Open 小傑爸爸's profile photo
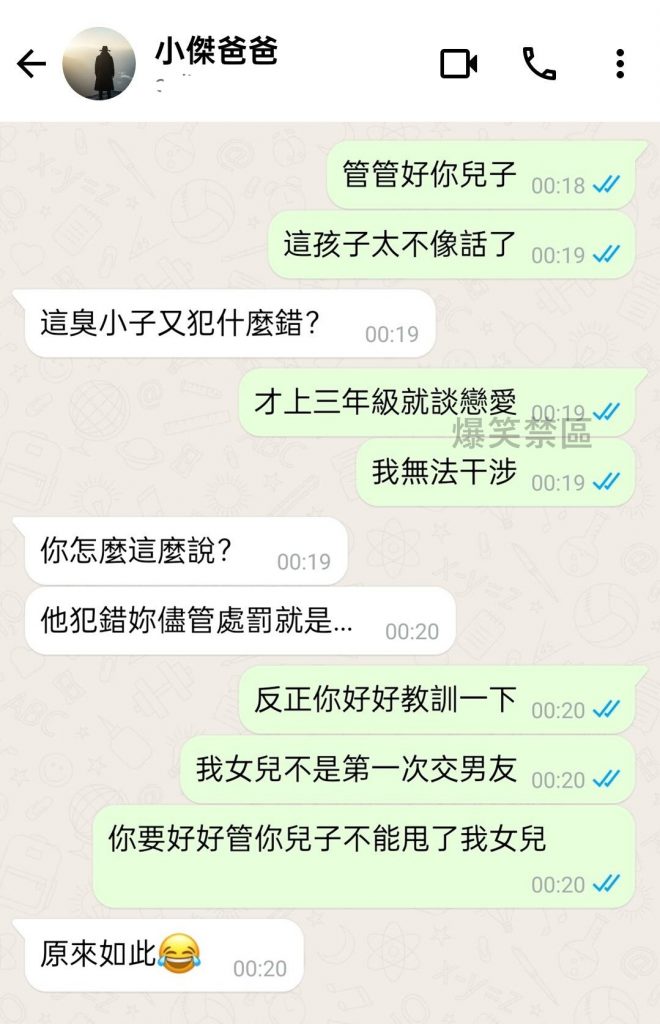 point(99,65)
